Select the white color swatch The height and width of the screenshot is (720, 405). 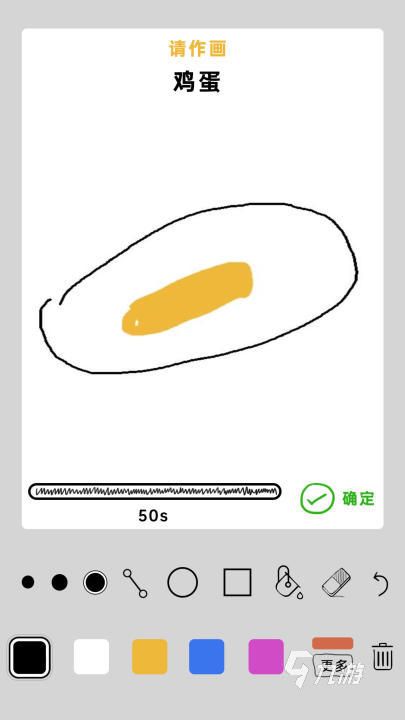click(x=91, y=657)
